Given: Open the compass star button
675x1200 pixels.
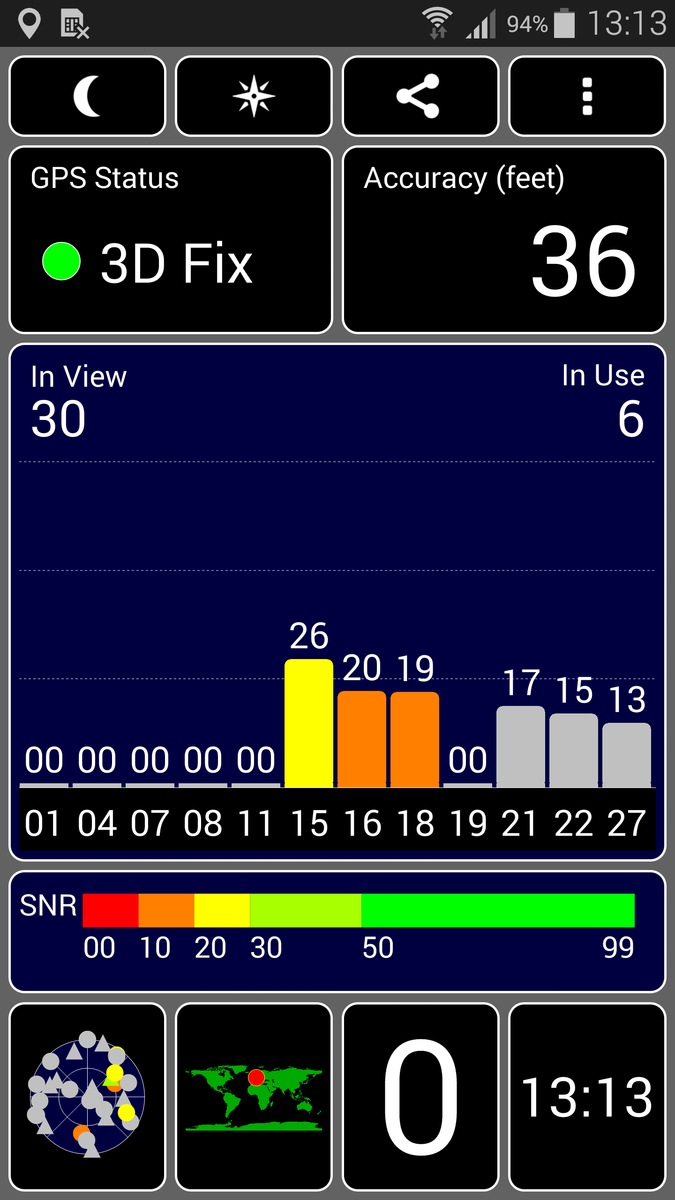Looking at the screenshot, I should click(253, 96).
